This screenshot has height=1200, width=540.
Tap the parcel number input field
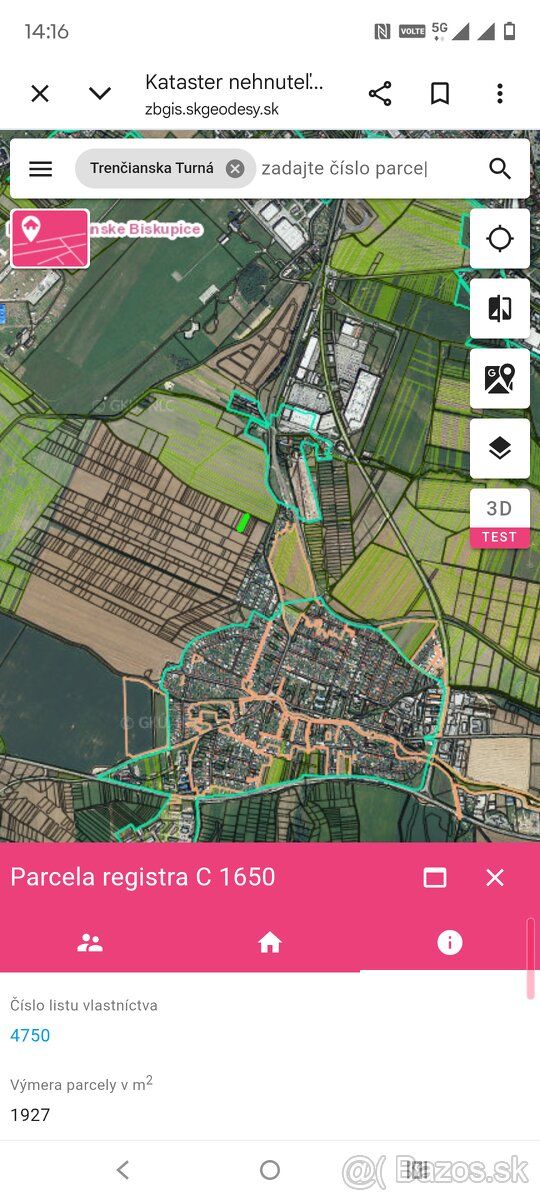[360, 169]
